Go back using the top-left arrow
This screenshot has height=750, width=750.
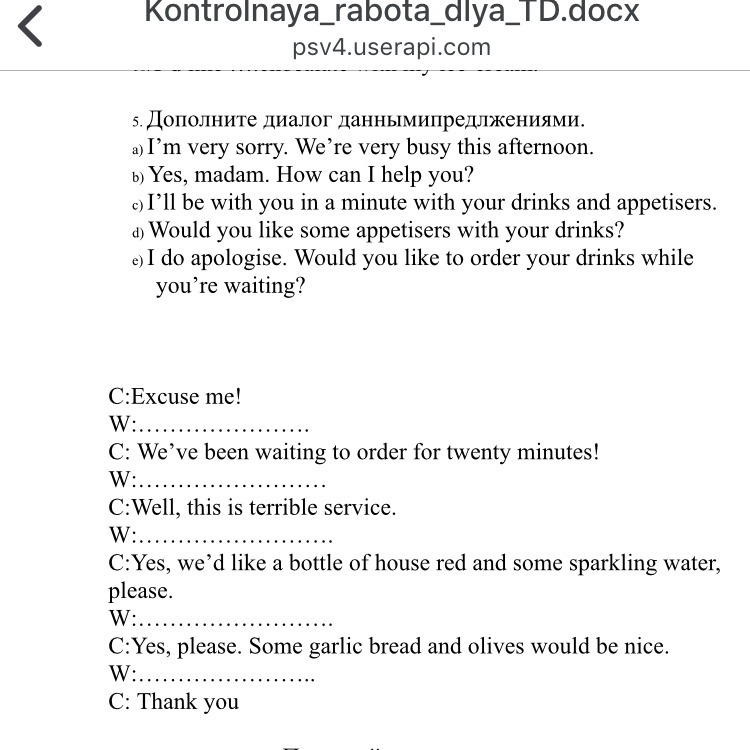point(30,26)
